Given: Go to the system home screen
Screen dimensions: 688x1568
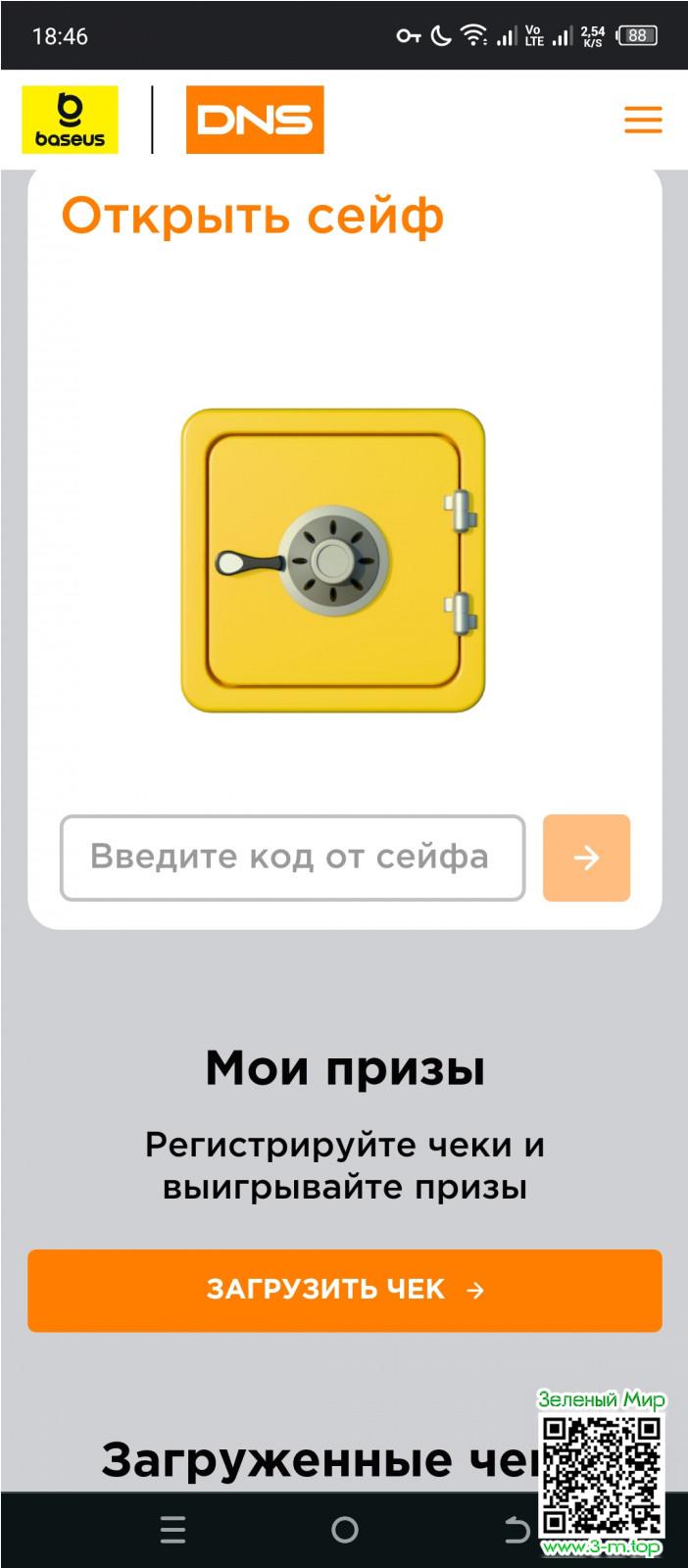Looking at the screenshot, I should [x=344, y=1530].
